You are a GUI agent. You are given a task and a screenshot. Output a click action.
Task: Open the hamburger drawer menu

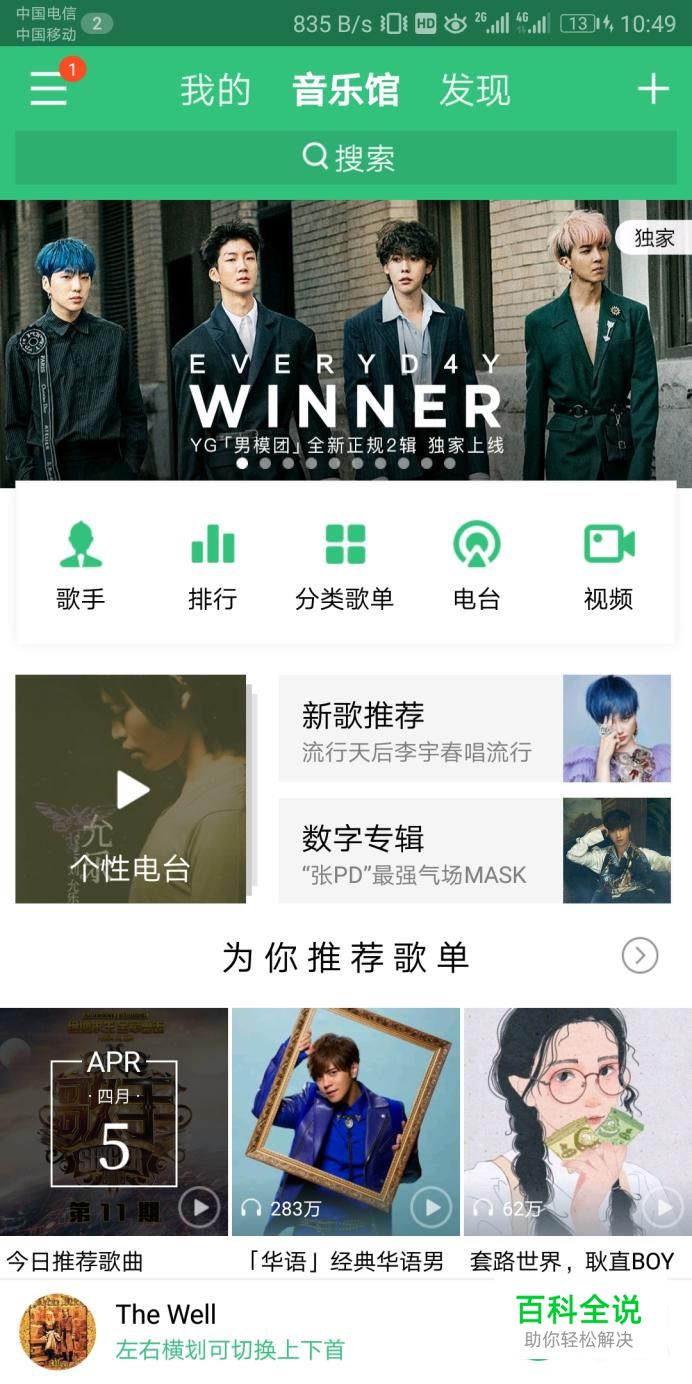pos(48,89)
